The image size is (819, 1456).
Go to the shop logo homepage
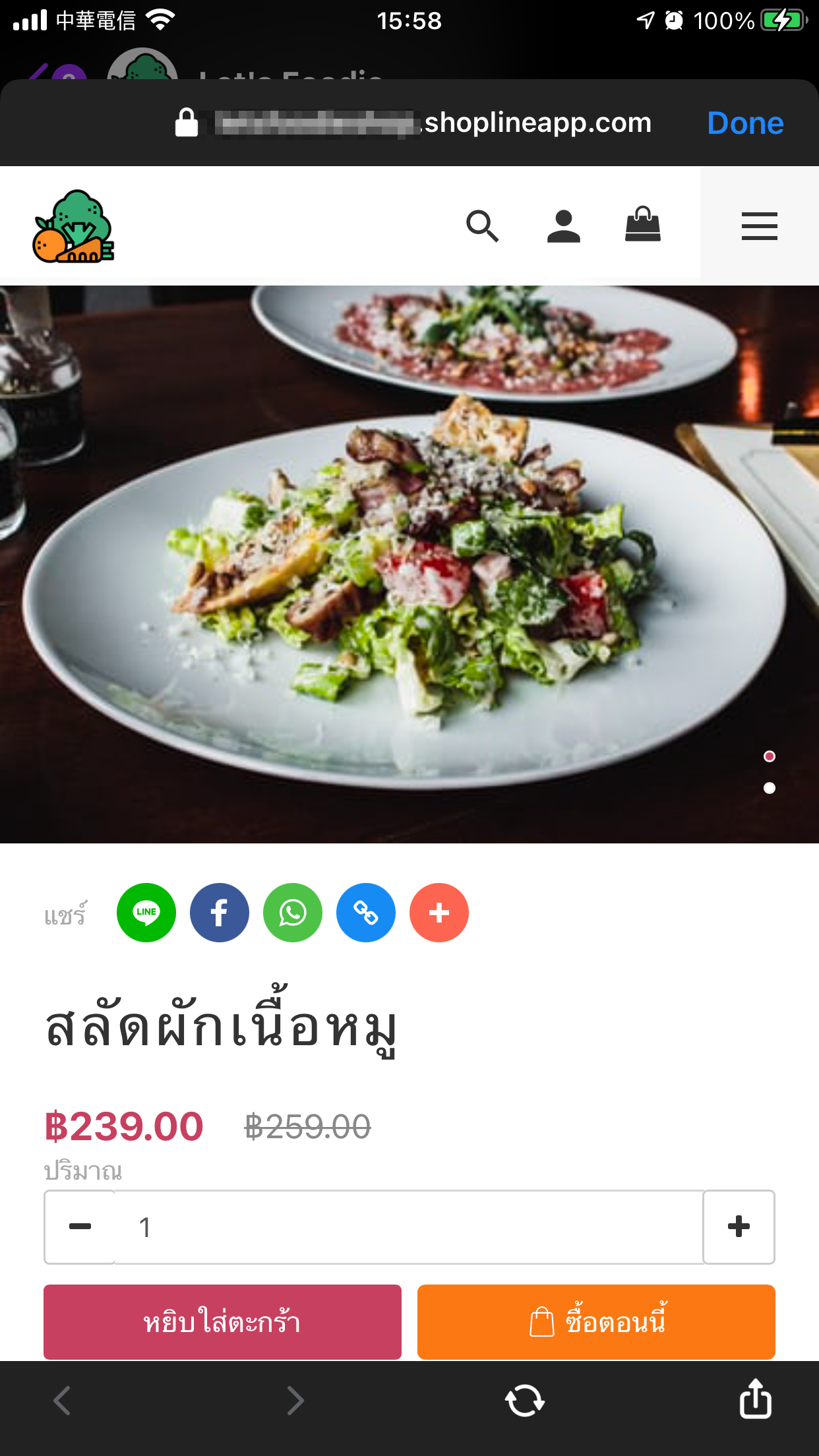click(x=73, y=226)
